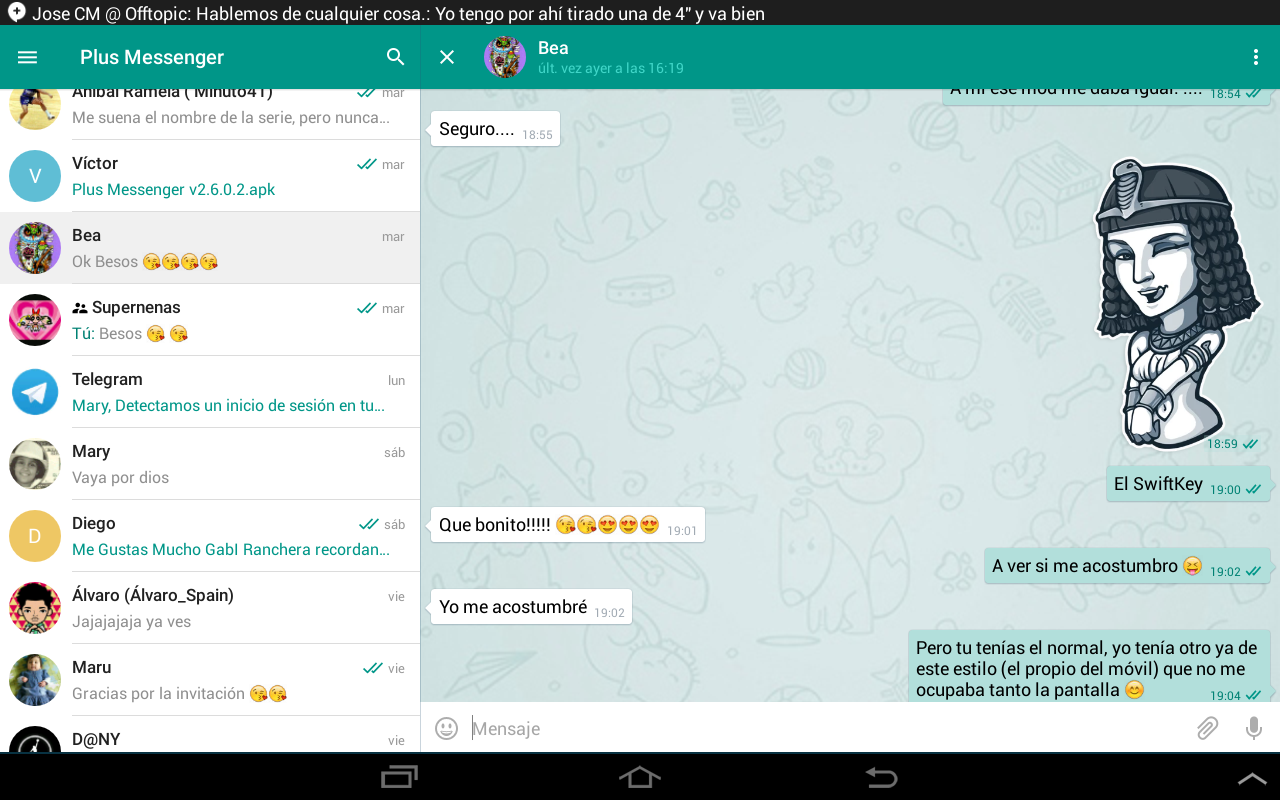Go back with the system back button

[881, 777]
